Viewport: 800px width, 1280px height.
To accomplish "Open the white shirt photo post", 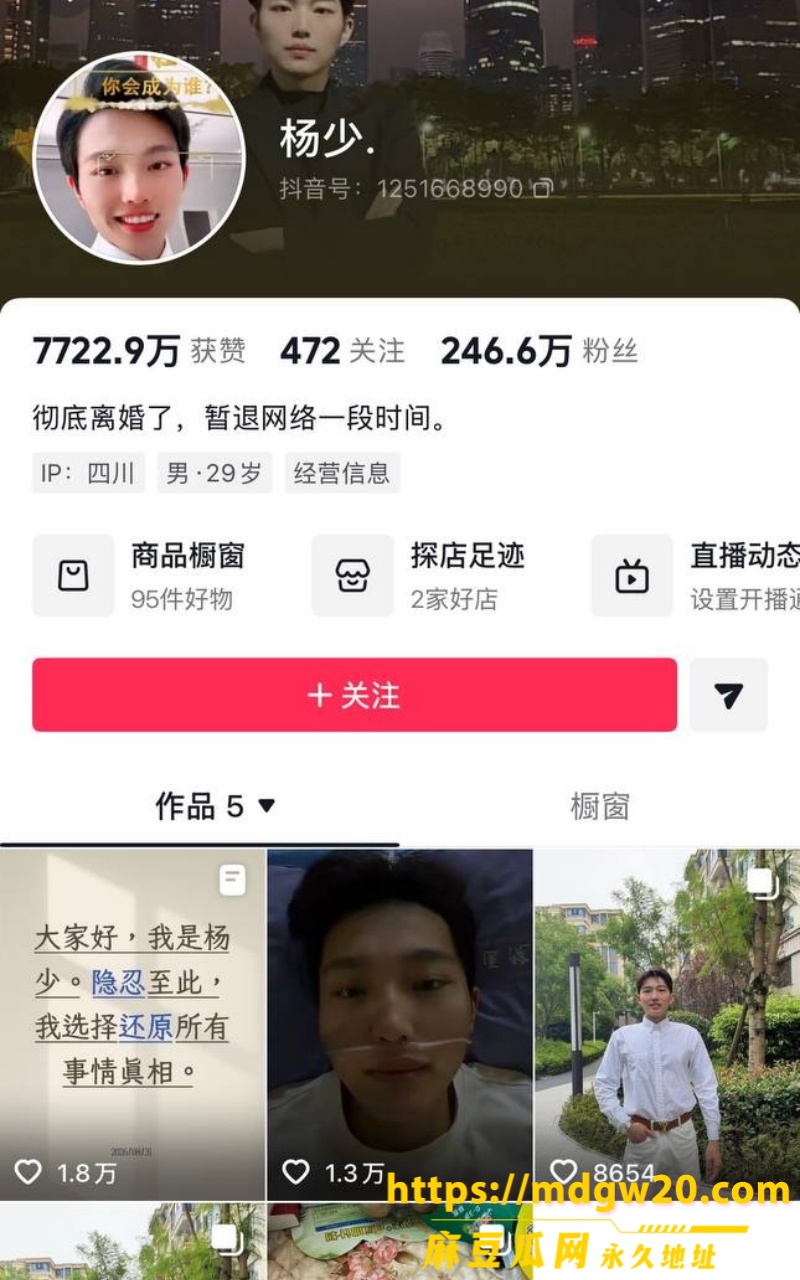I will (x=667, y=1024).
